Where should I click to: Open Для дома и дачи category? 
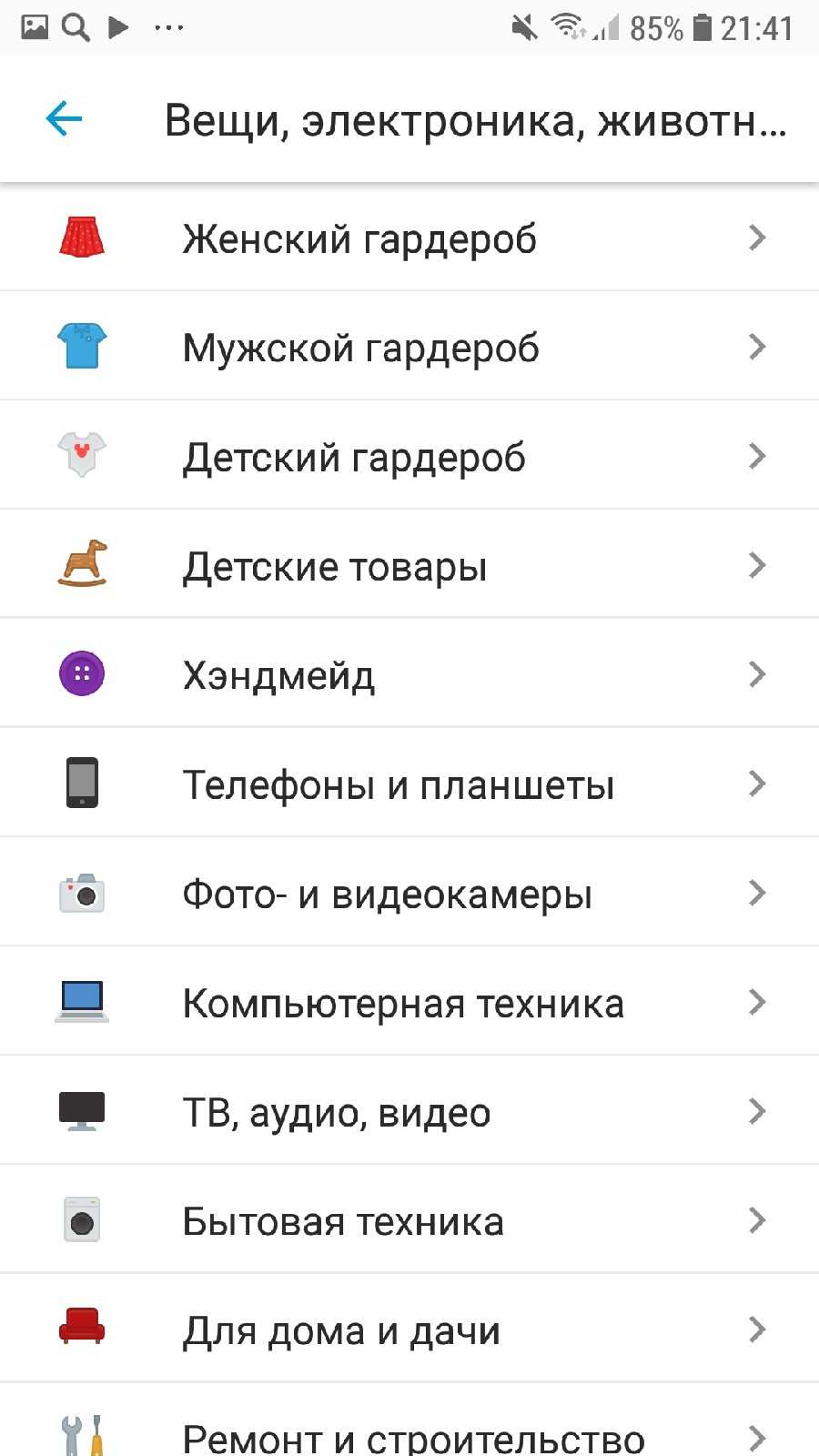tap(341, 1330)
